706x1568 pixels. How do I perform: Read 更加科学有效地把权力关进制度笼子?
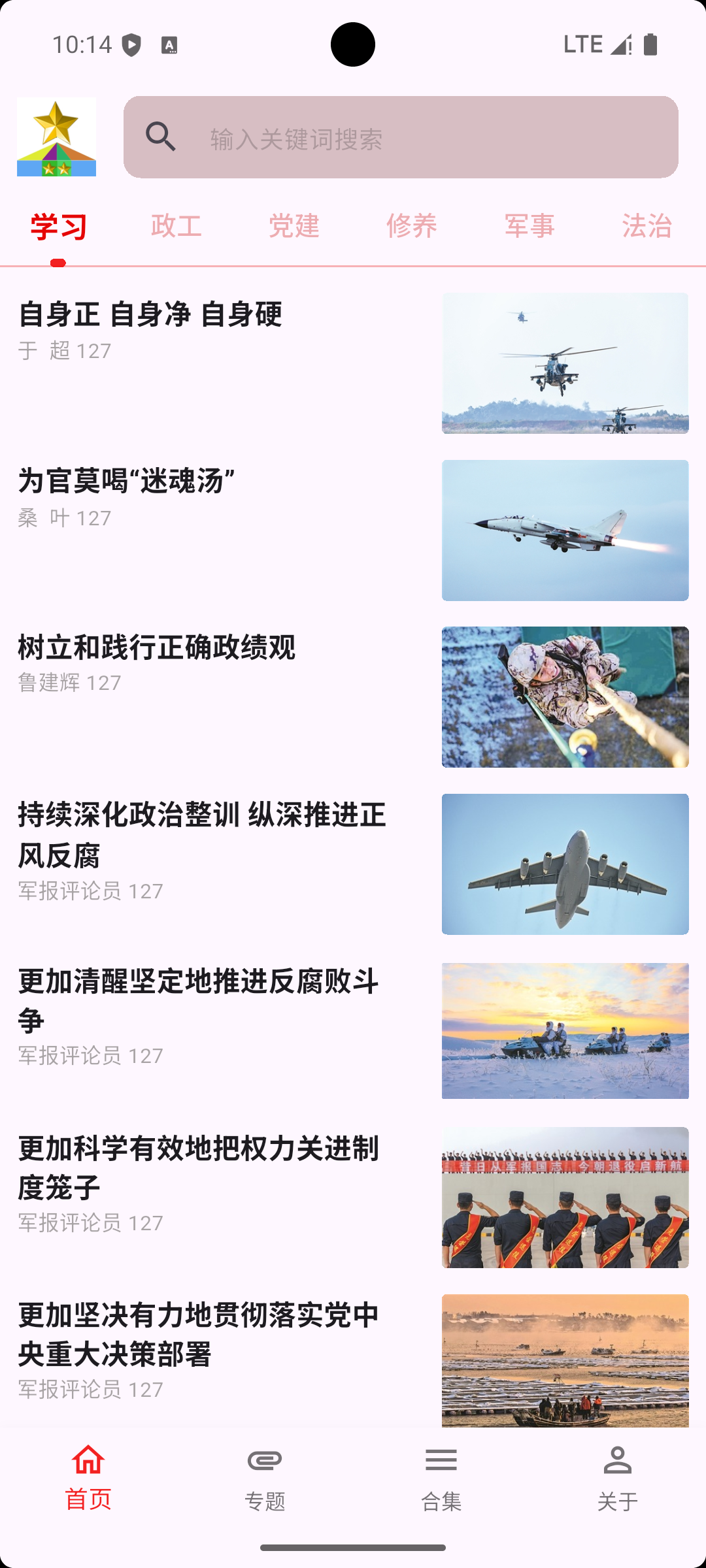pyautogui.click(x=199, y=1168)
